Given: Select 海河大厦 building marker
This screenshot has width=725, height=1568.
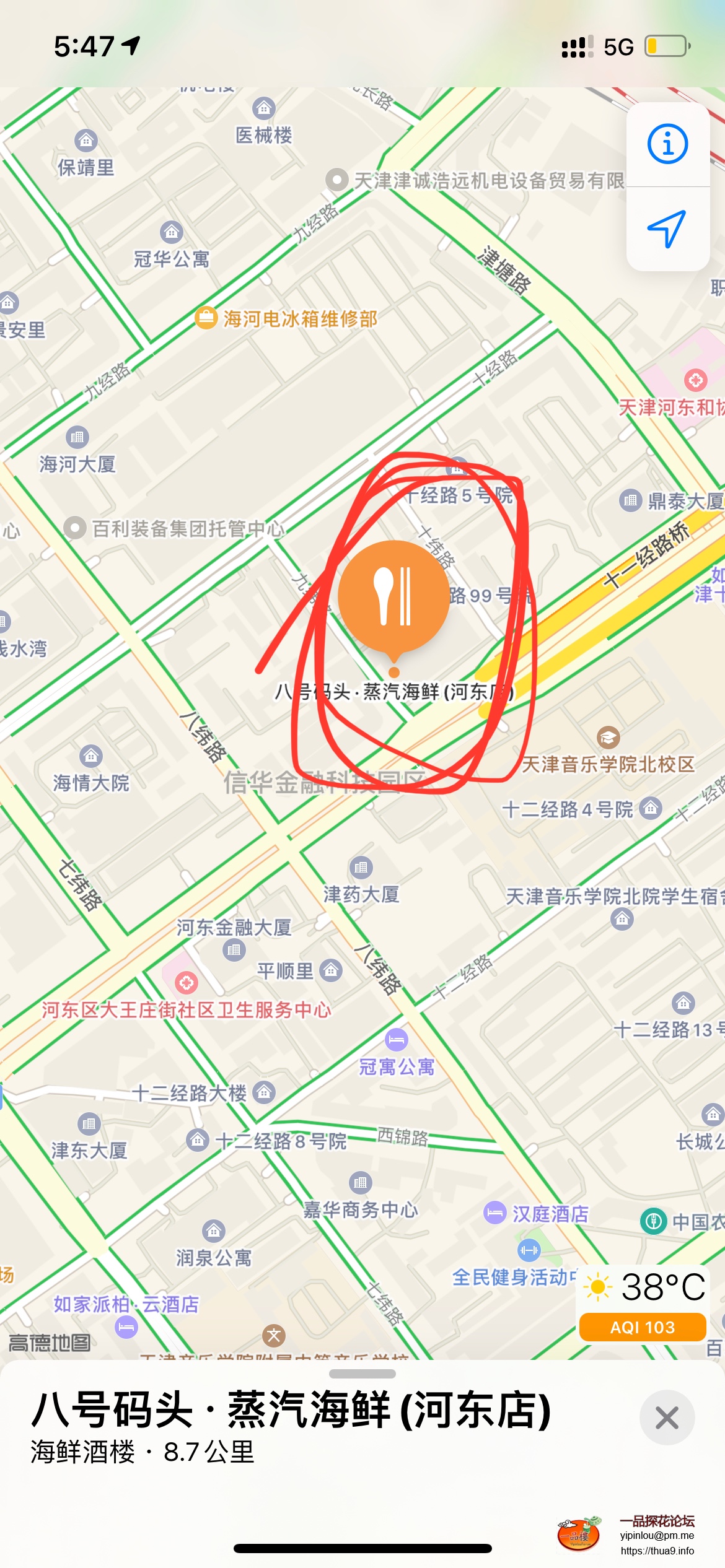Looking at the screenshot, I should [77, 438].
